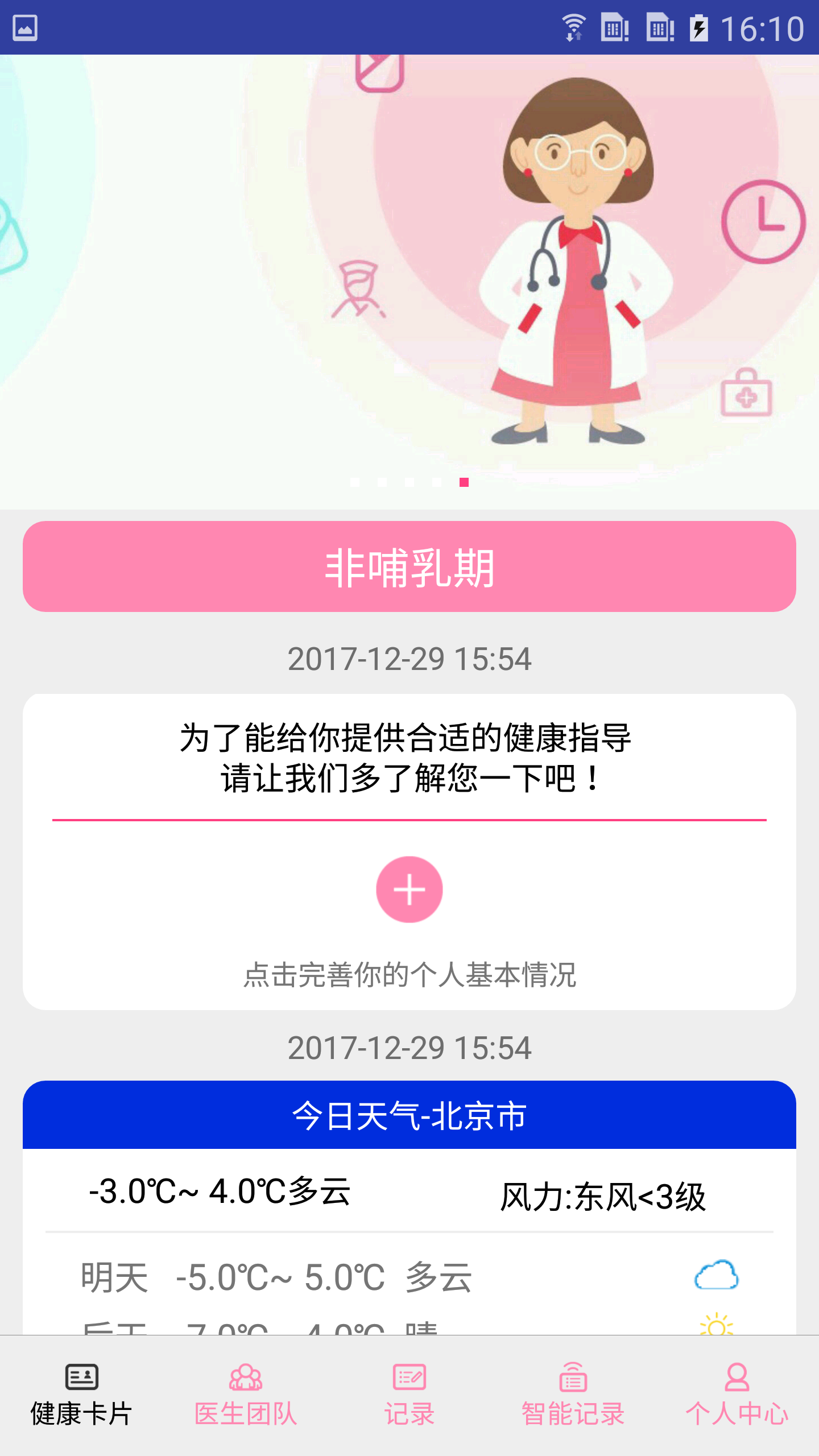Image resolution: width=819 pixels, height=1456 pixels.
Task: Go to the 智能记录 tab
Action: [x=573, y=1395]
